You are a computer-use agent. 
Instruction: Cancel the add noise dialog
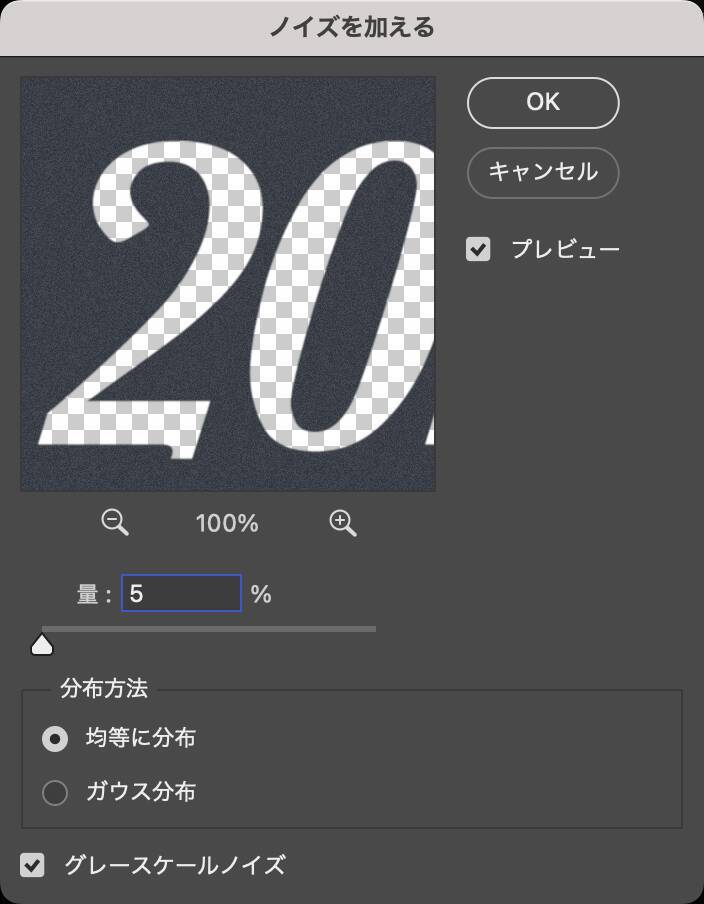[543, 173]
